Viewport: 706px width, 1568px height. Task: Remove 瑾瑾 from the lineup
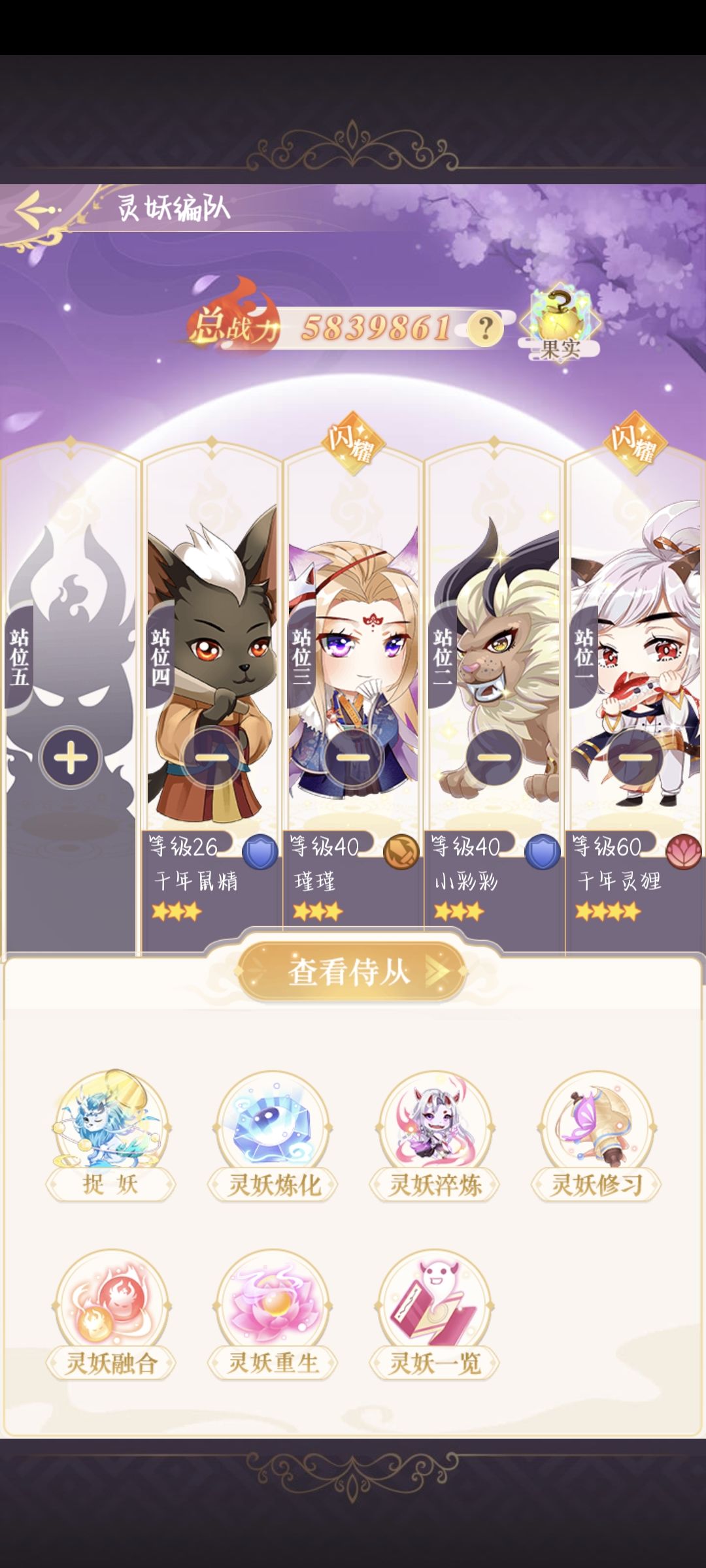point(353,758)
